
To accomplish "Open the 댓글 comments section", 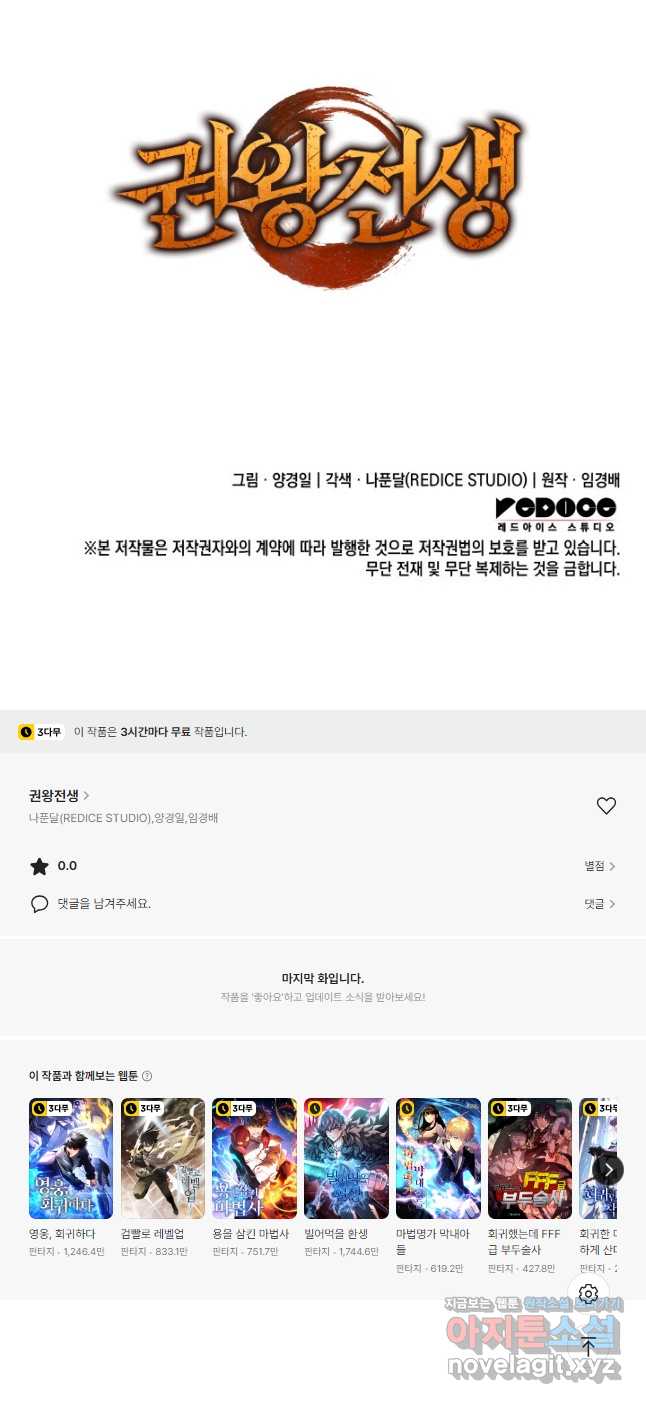I will pyautogui.click(x=600, y=904).
